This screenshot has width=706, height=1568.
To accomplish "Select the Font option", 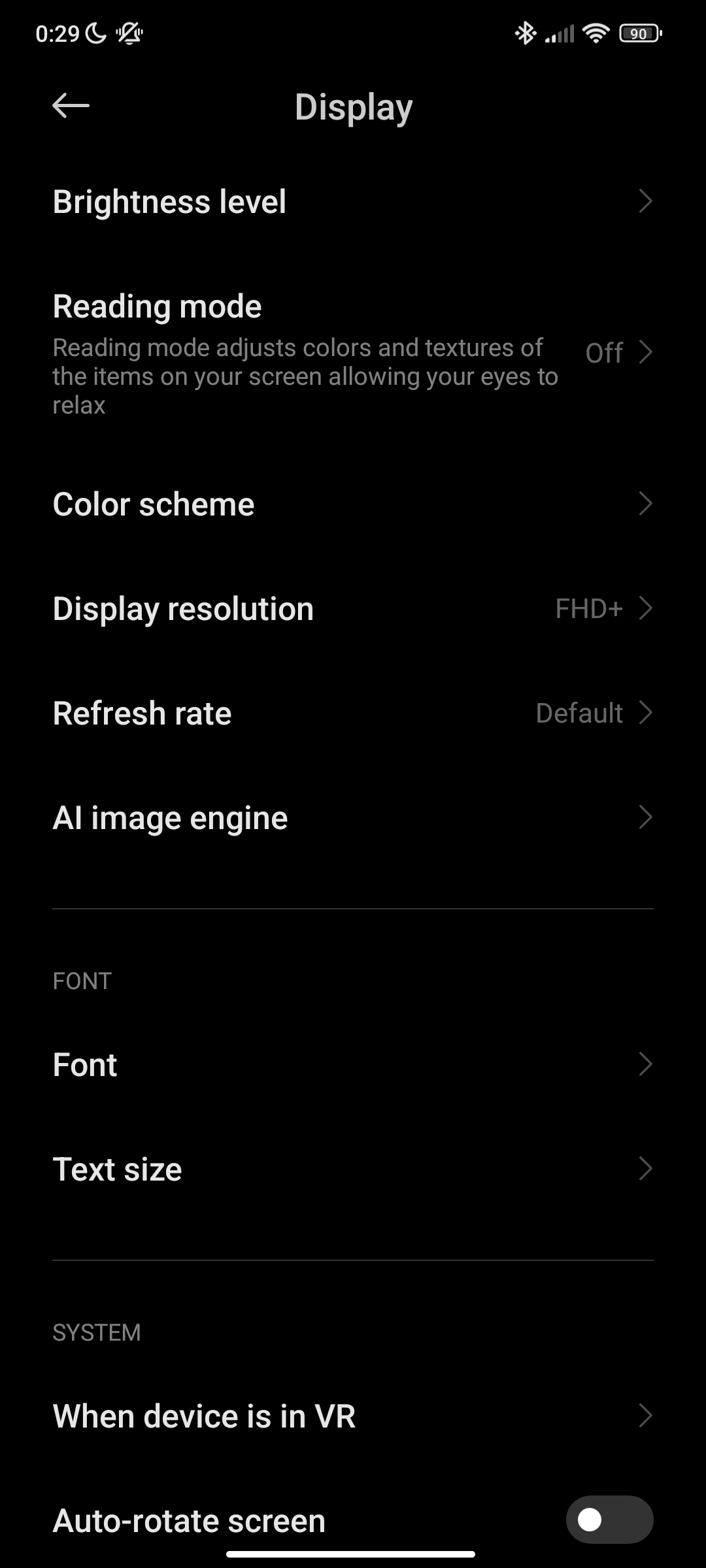I will coord(353,1064).
